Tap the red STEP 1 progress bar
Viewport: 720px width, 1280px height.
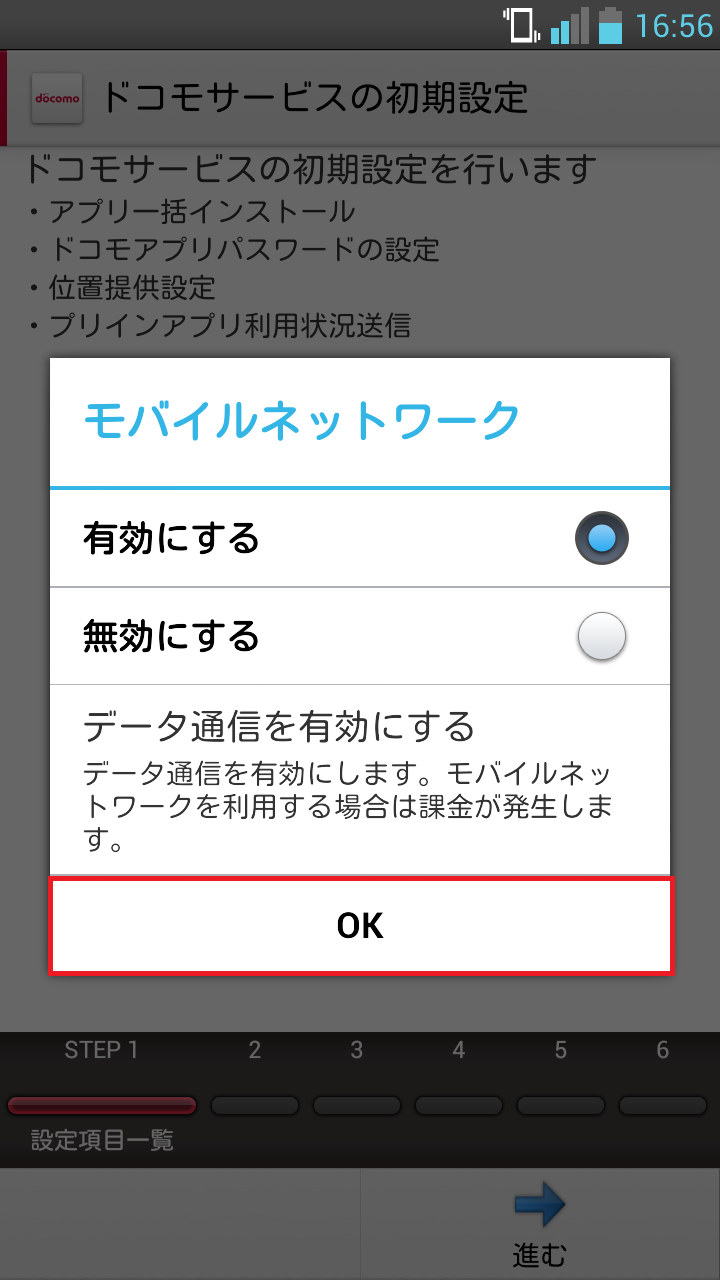click(102, 1105)
